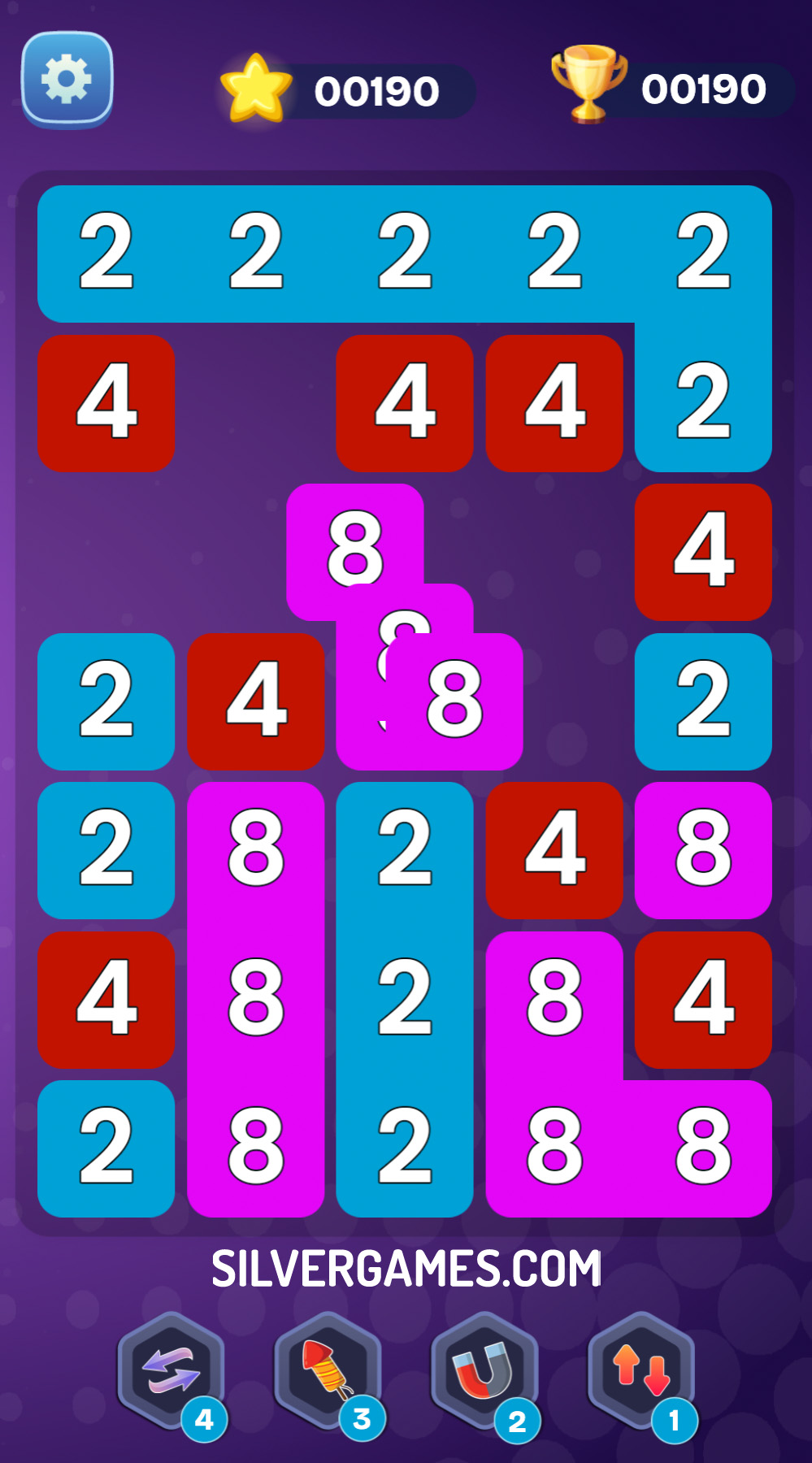This screenshot has width=812, height=1463.
Task: Tap the pair of red 4 tiles
Action: [480, 403]
